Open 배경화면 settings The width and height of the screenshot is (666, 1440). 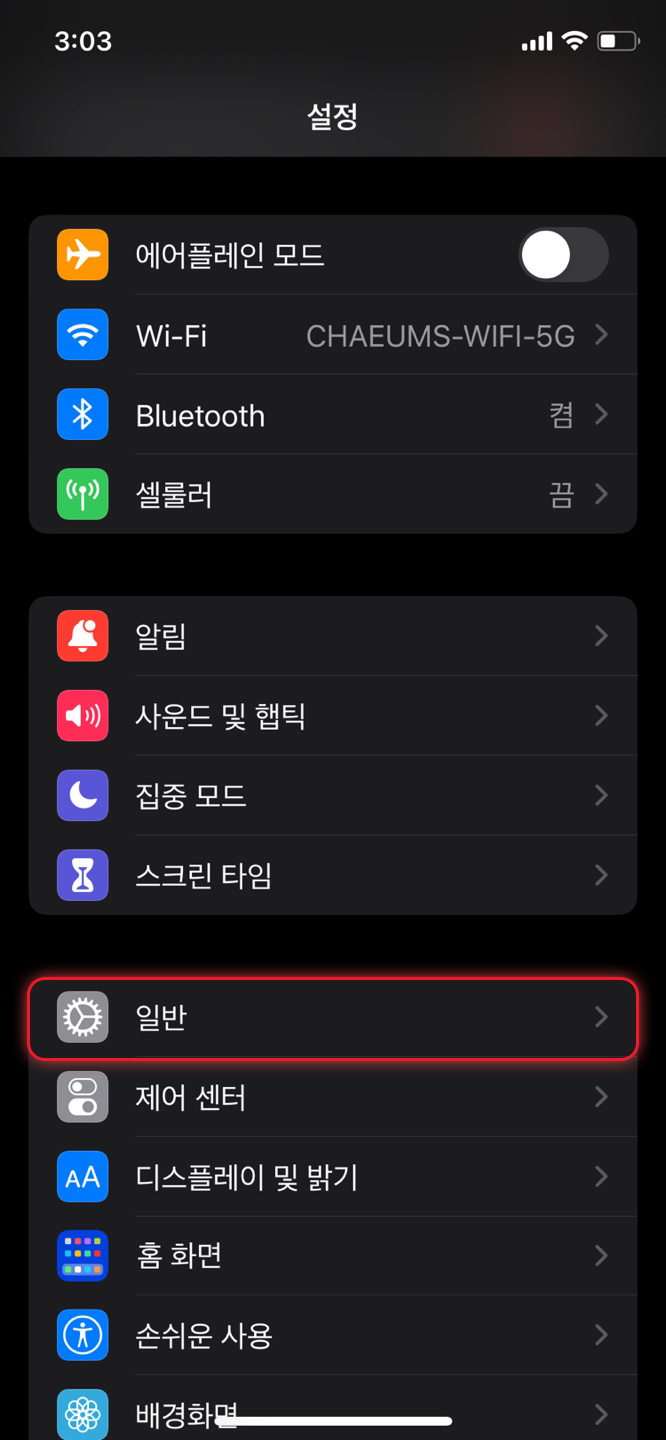coord(333,1410)
